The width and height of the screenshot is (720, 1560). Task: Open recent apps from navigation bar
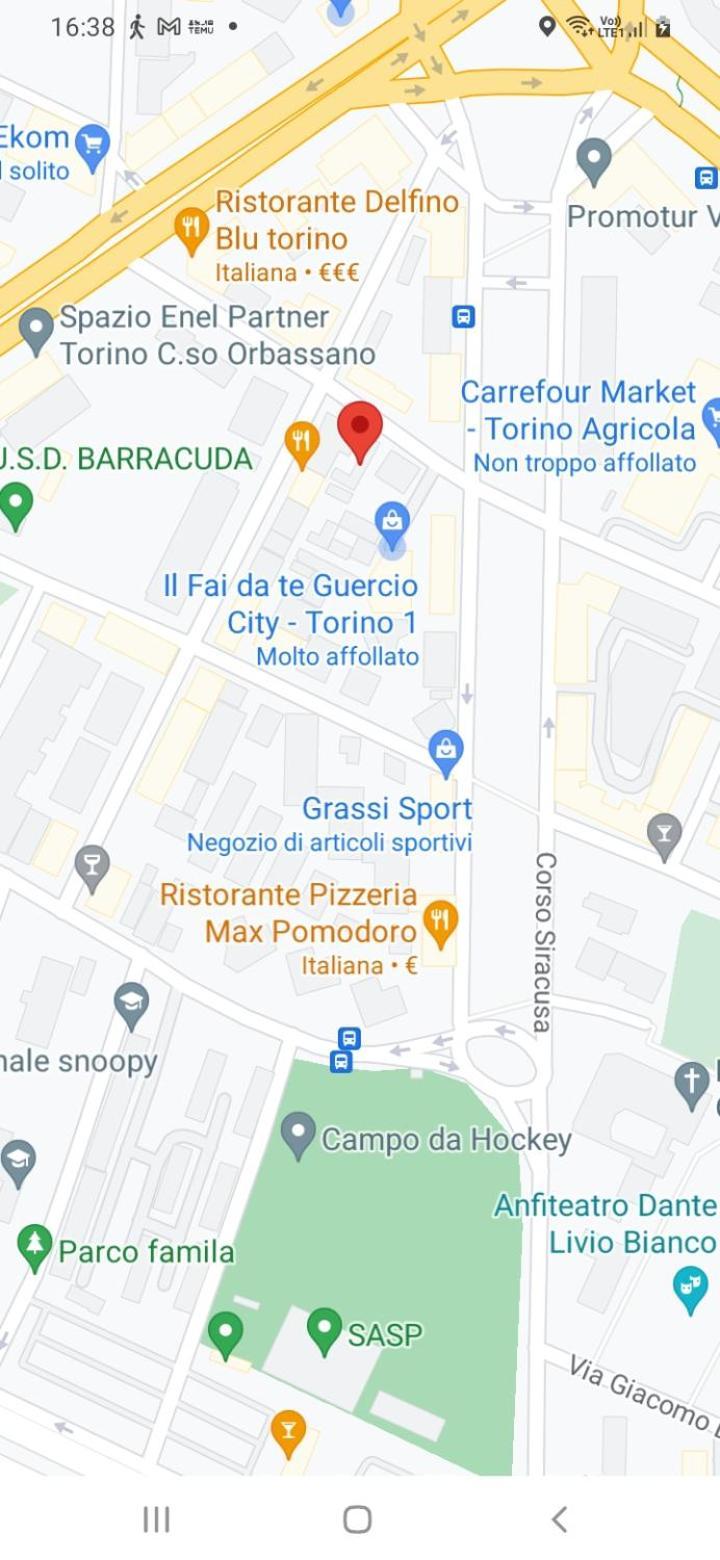pyautogui.click(x=156, y=1519)
